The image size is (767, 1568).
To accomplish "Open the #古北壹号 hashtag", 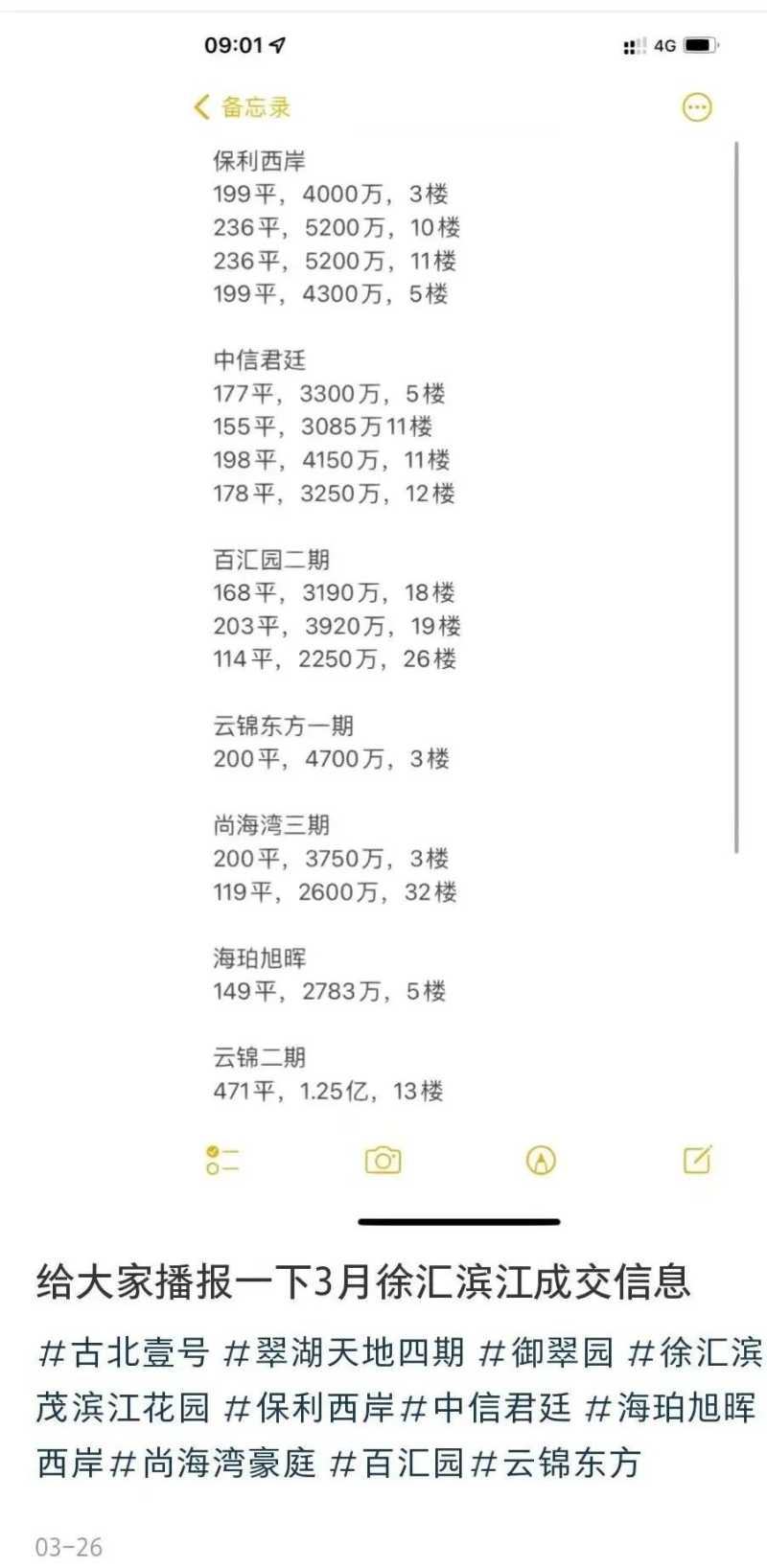I will pyautogui.click(x=123, y=1352).
